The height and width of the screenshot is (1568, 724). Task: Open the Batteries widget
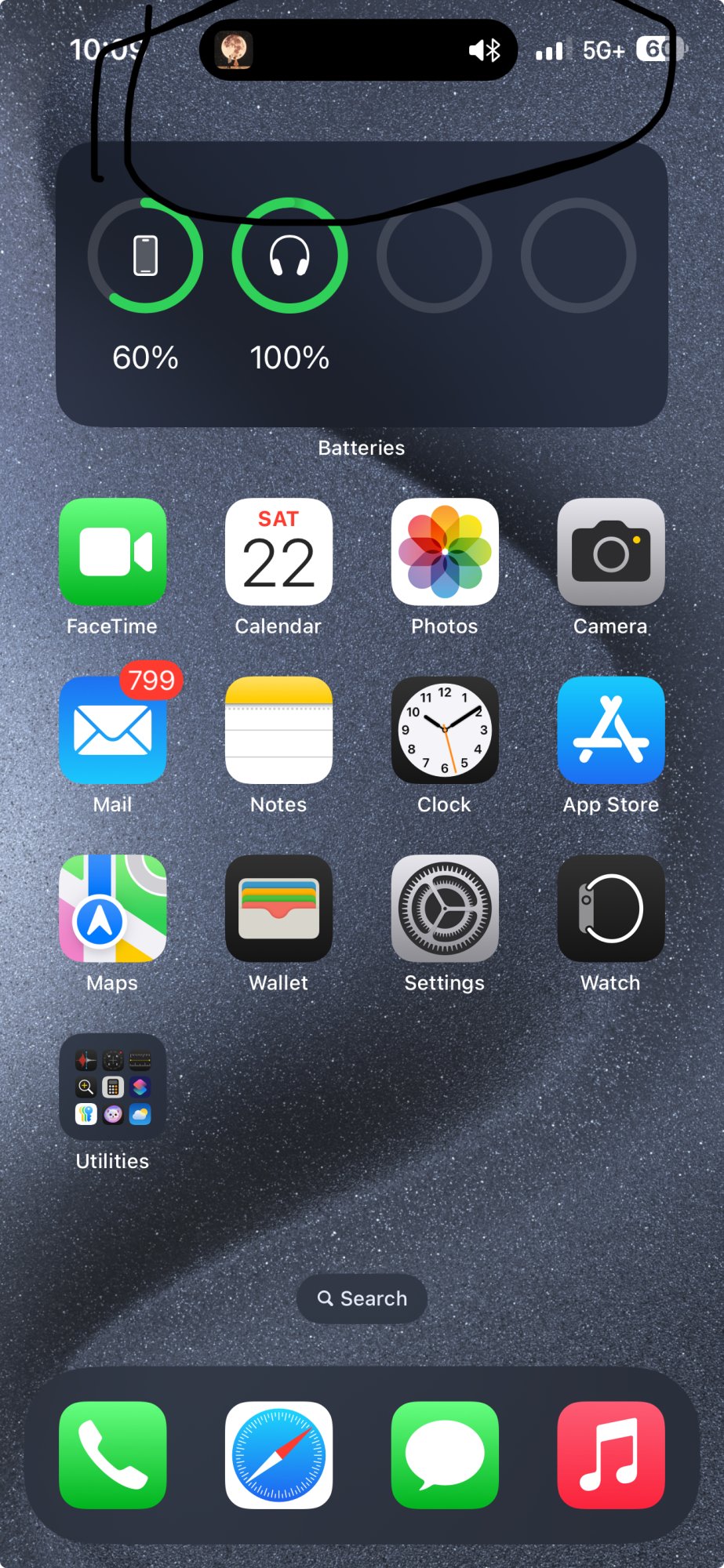tap(362, 284)
